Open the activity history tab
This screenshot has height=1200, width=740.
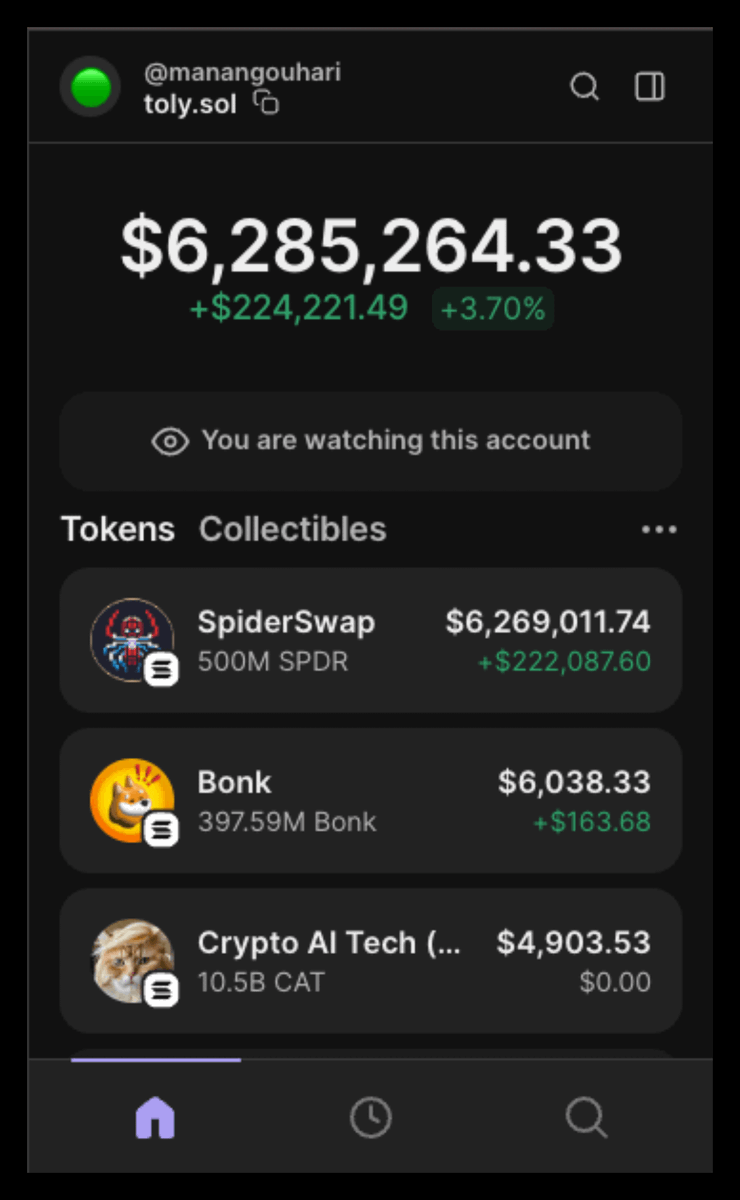point(370,1117)
